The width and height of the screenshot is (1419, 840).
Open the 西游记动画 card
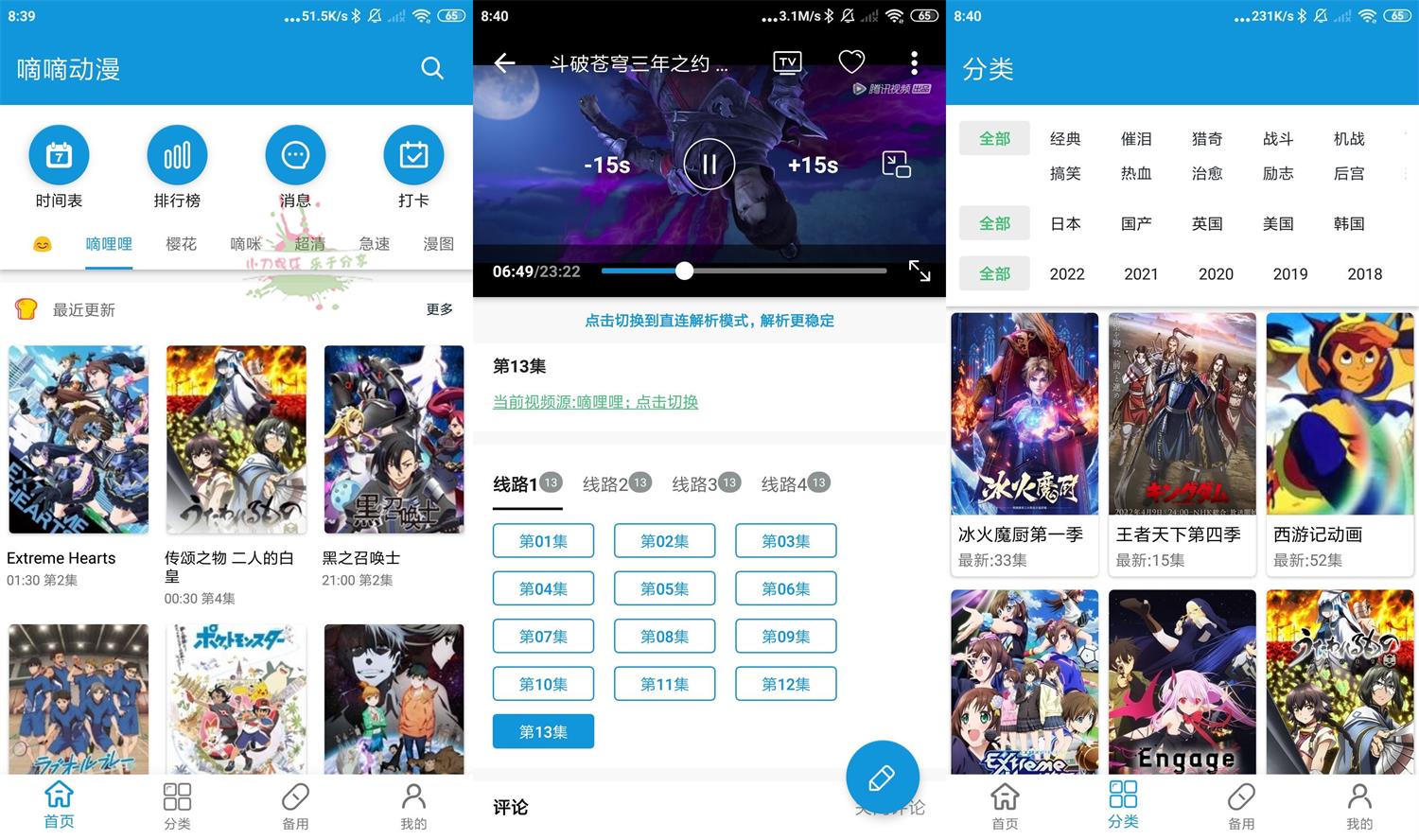pyautogui.click(x=1340, y=443)
